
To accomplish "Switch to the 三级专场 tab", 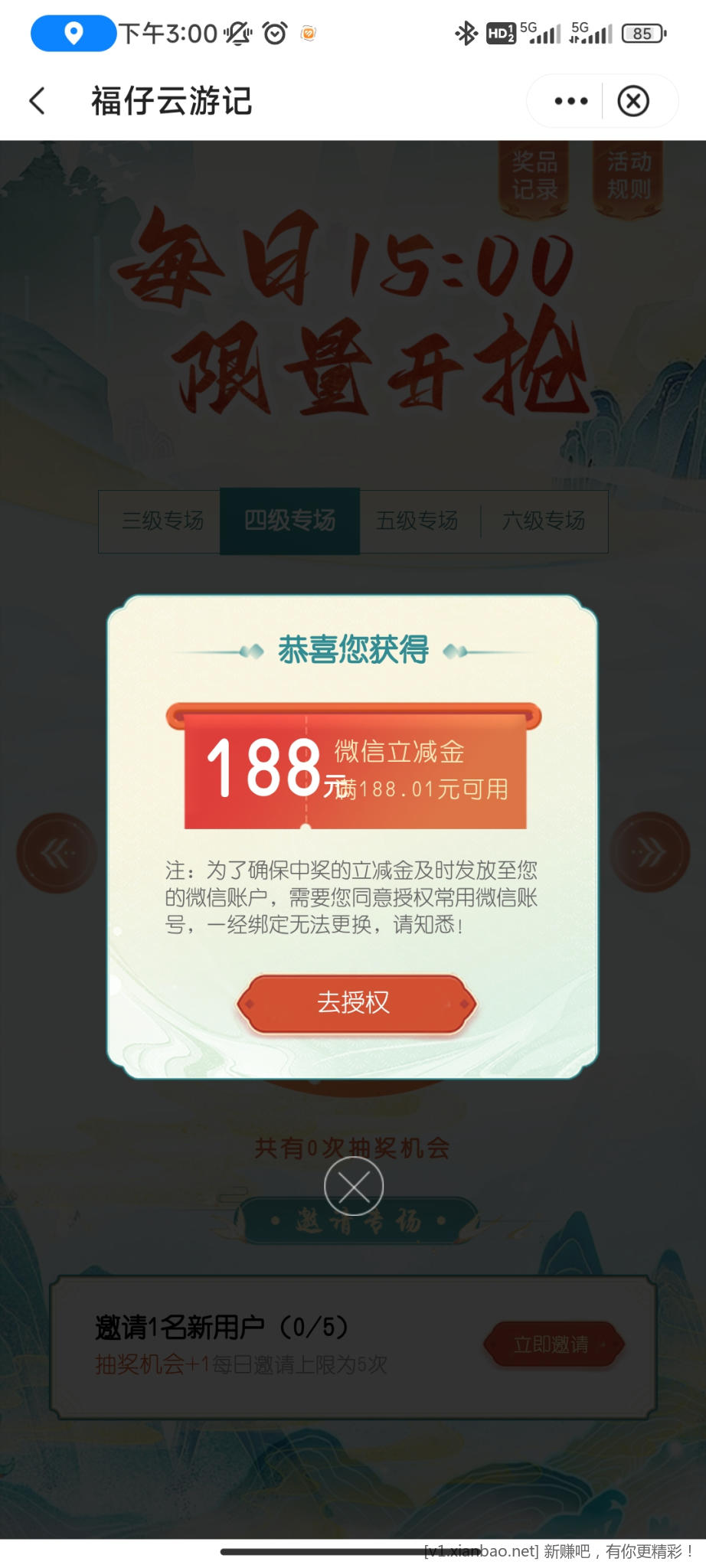I will [162, 521].
